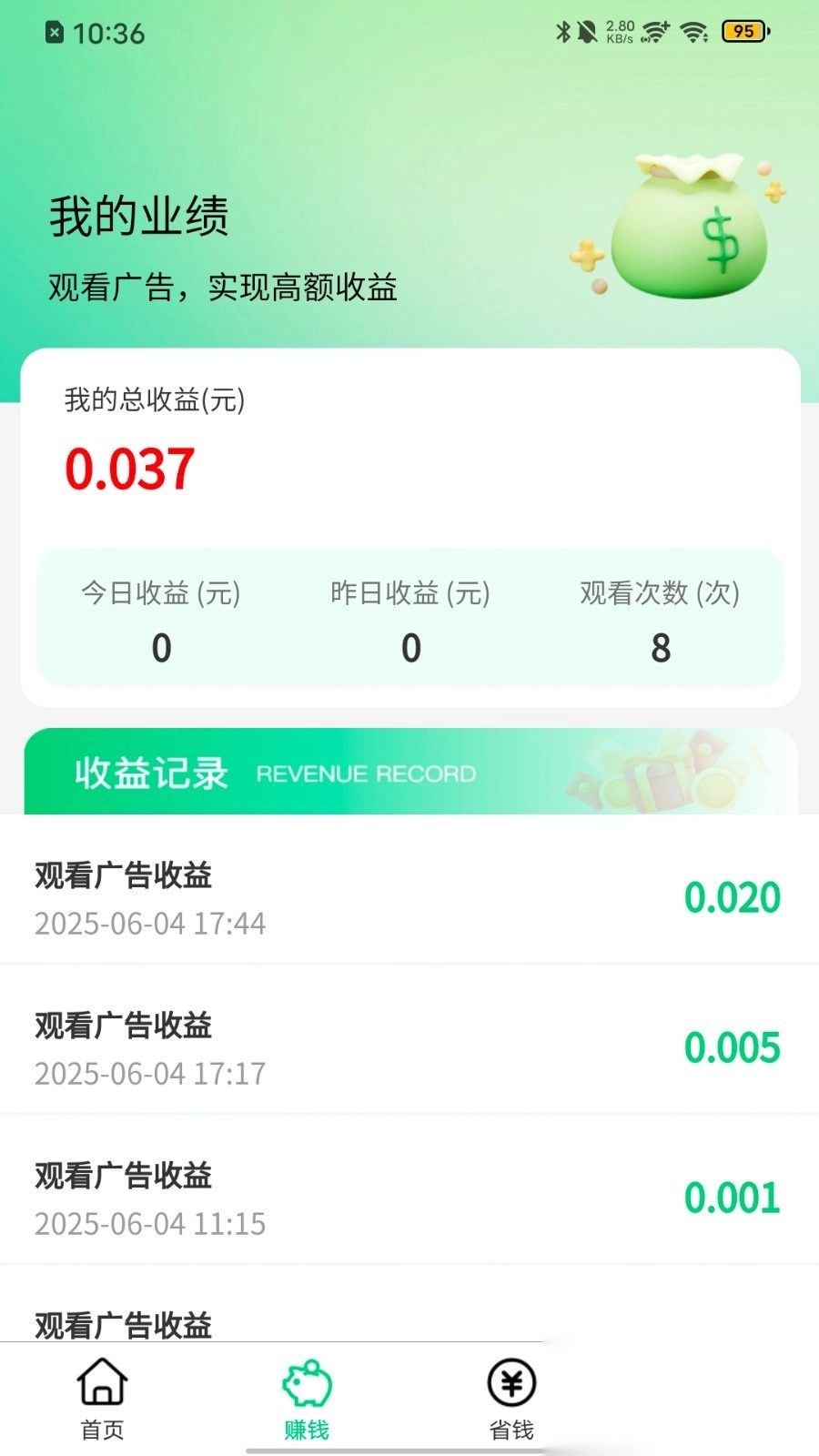Tap the 观看次数 watch count showing 8
Screen dimensions: 819x1456
coord(660,648)
